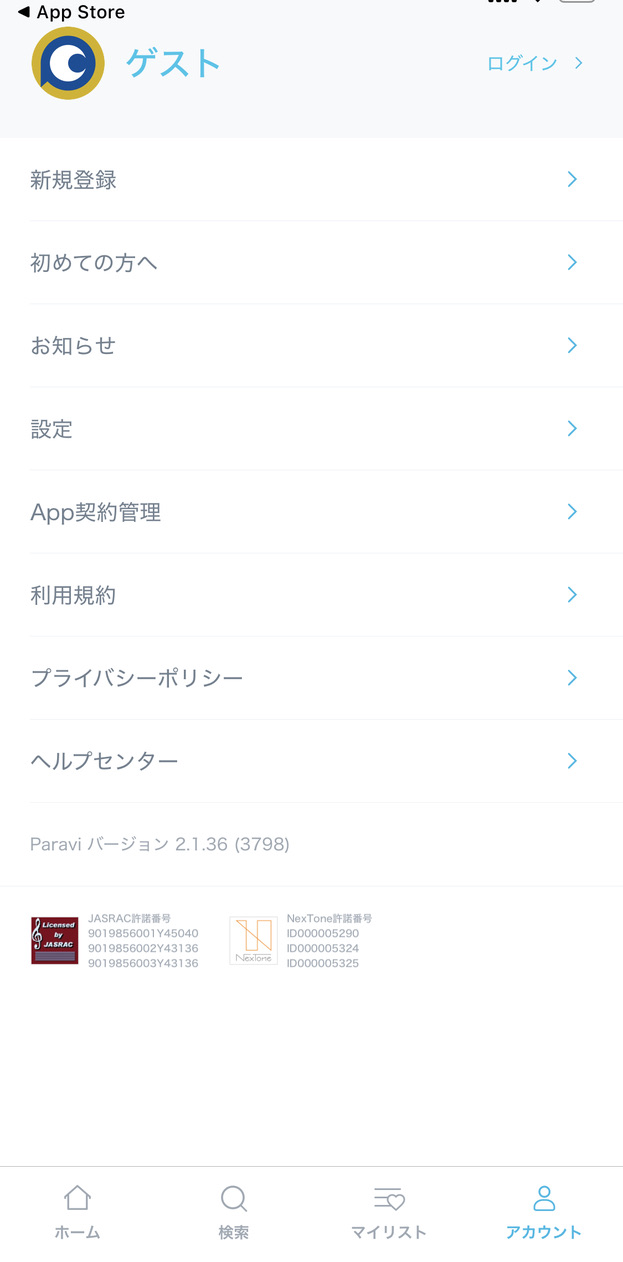View お知らせ notifications
Viewport: 623px width, 1262px height.
(311, 346)
